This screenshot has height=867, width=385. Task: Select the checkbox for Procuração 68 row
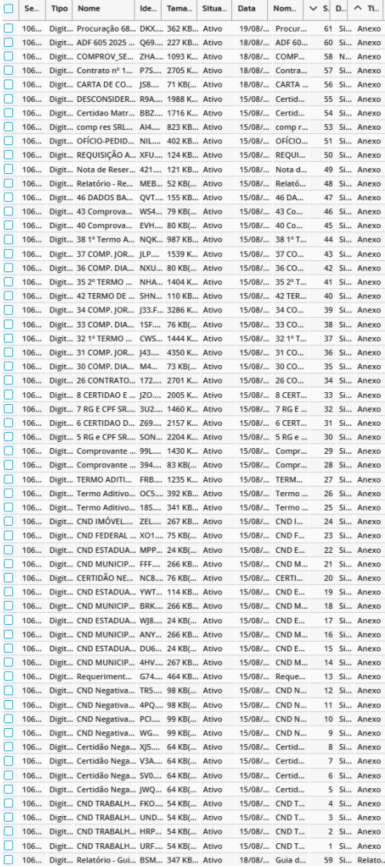click(x=8, y=28)
